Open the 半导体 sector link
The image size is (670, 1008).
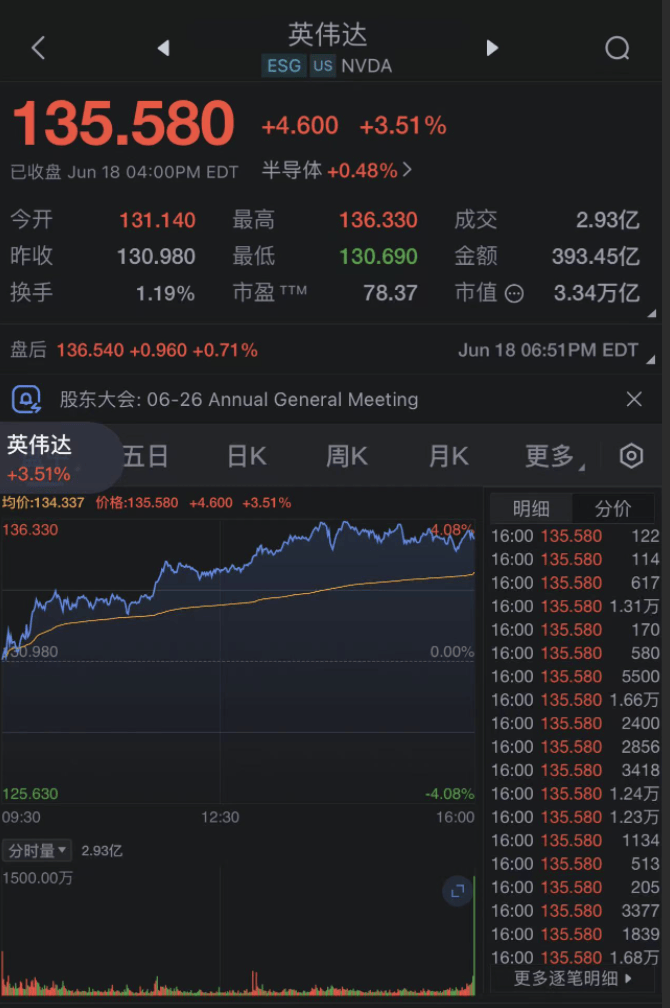pos(337,170)
